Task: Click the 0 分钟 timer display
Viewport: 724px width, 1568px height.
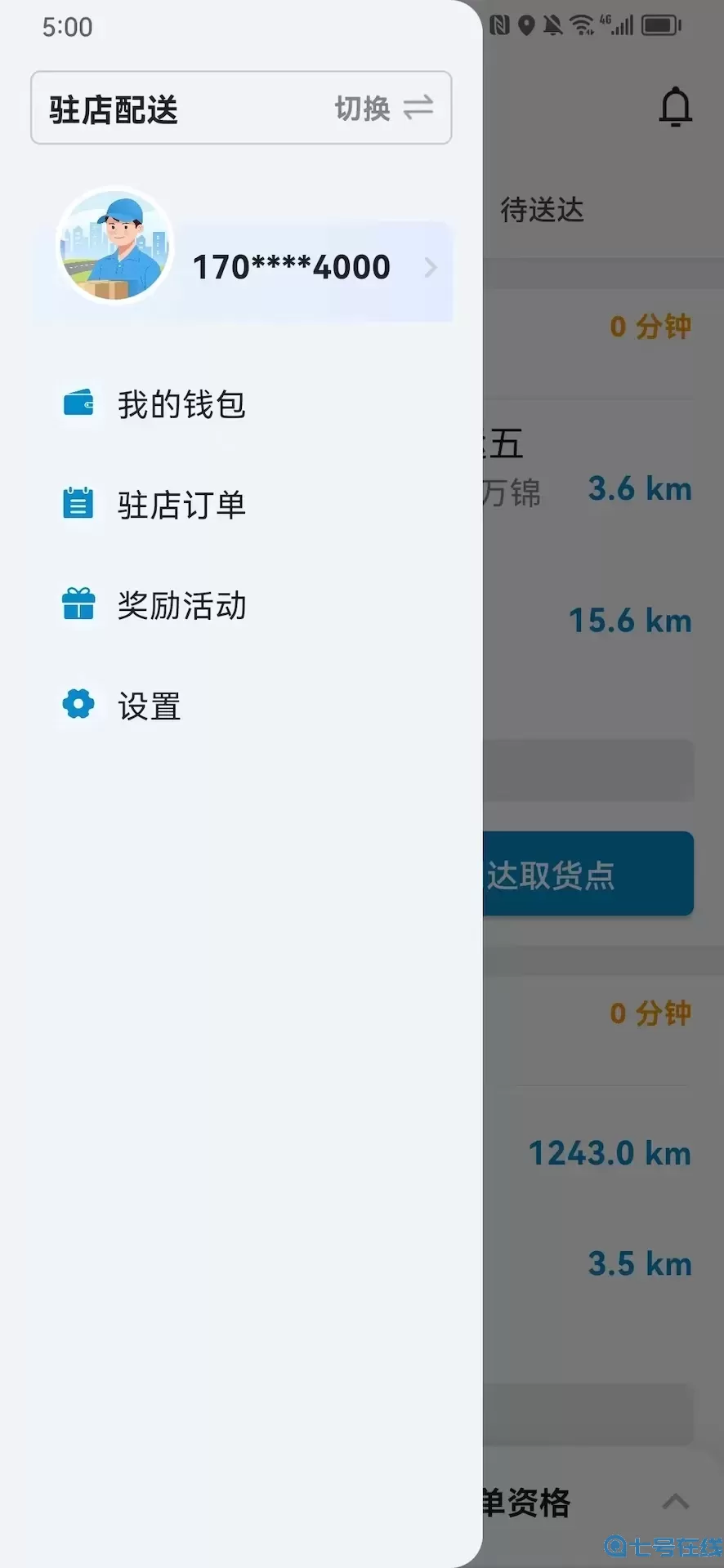Action: coord(649,326)
